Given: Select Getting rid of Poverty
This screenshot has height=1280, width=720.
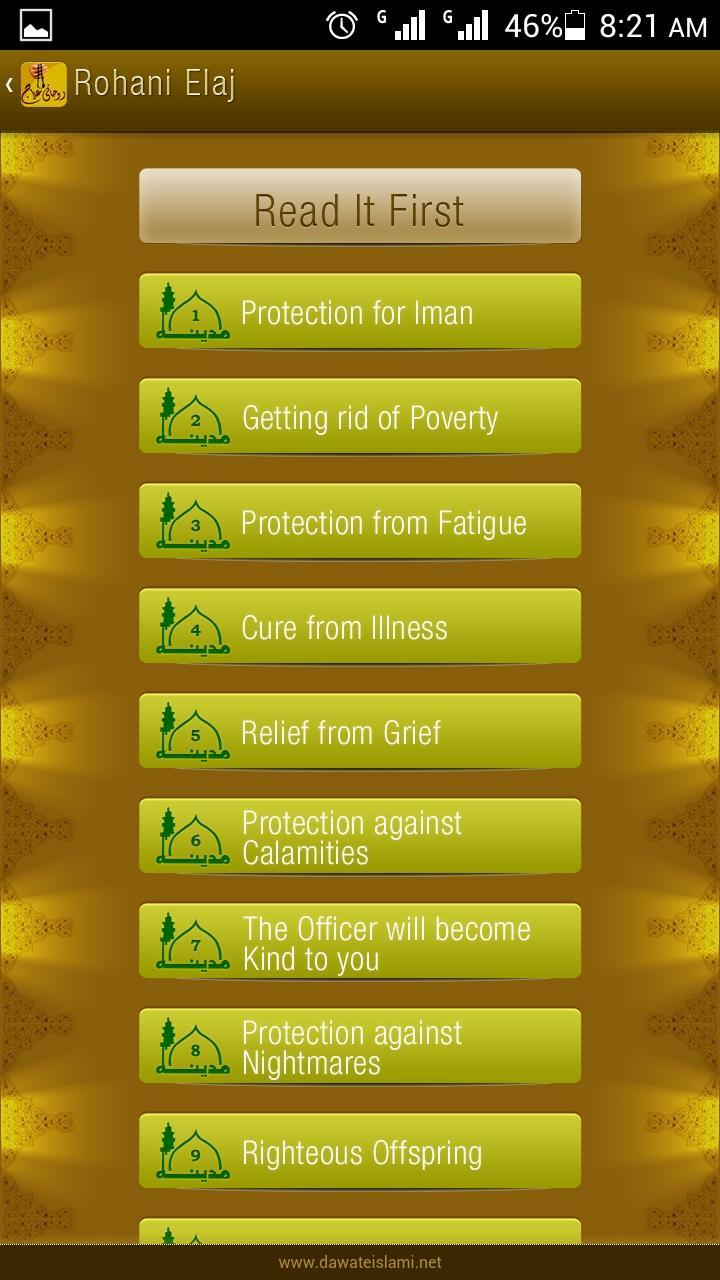Looking at the screenshot, I should (x=359, y=417).
